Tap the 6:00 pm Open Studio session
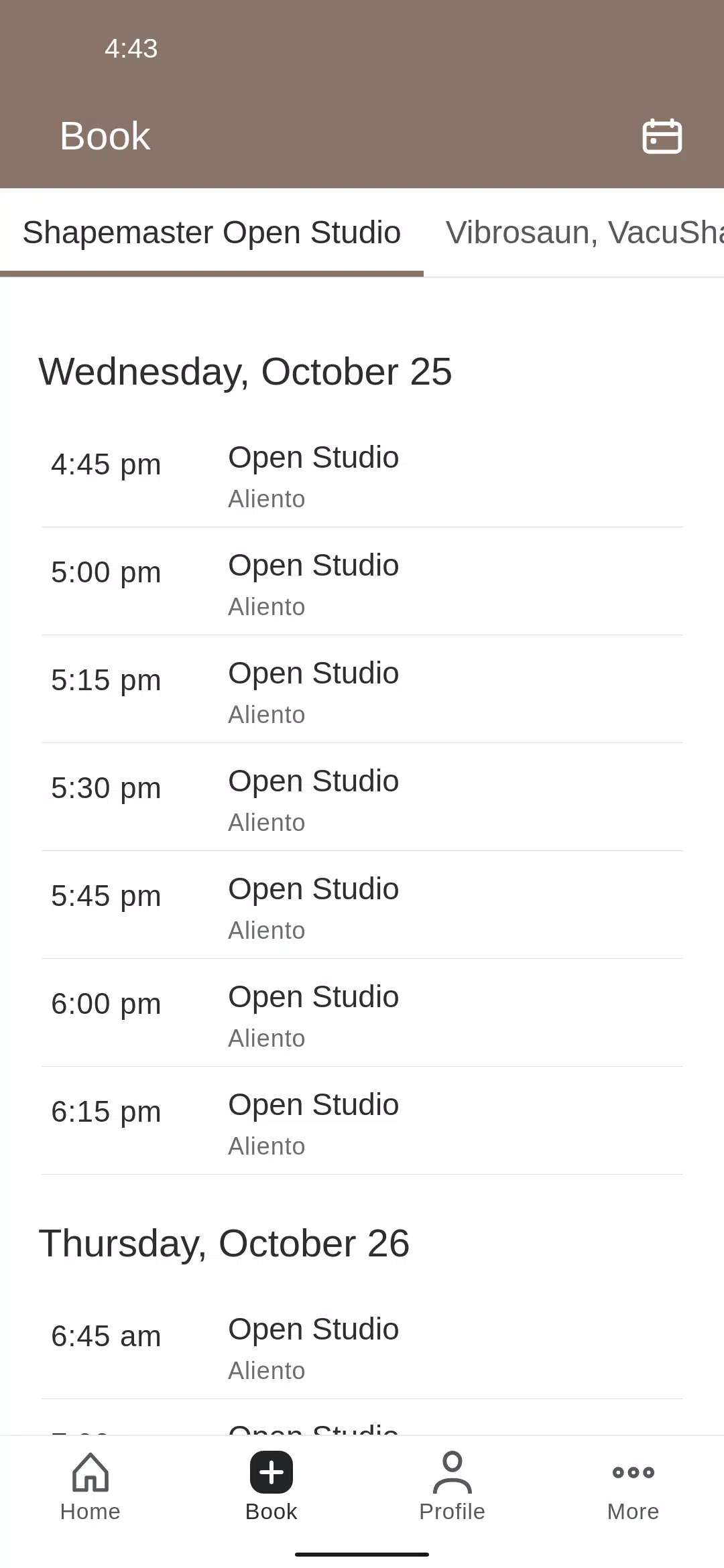This screenshot has height=1568, width=724. point(362,1013)
